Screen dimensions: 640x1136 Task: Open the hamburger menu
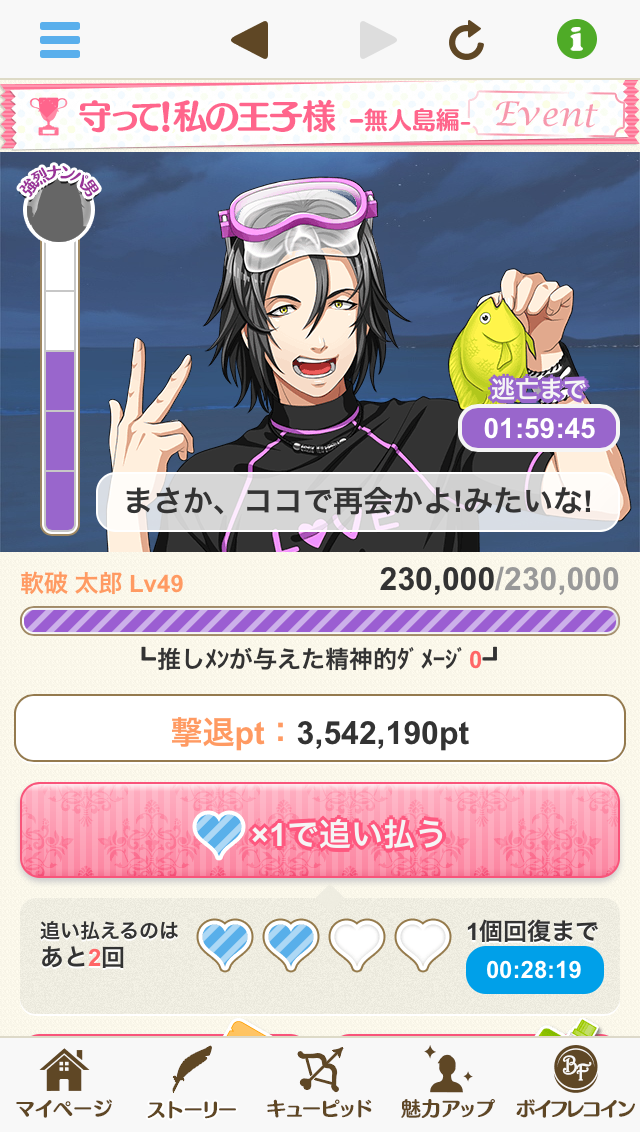point(60,40)
